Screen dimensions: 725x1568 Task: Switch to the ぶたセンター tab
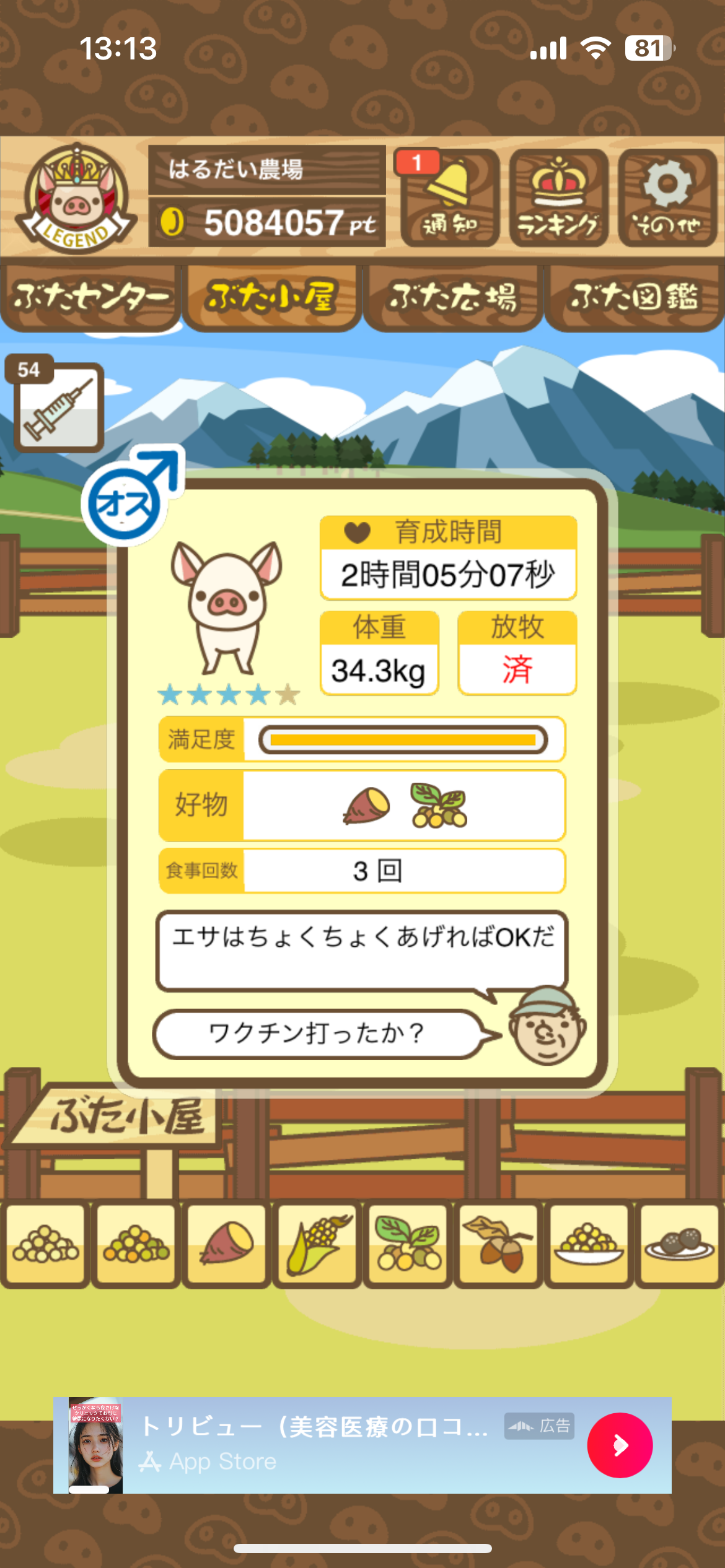pyautogui.click(x=90, y=298)
